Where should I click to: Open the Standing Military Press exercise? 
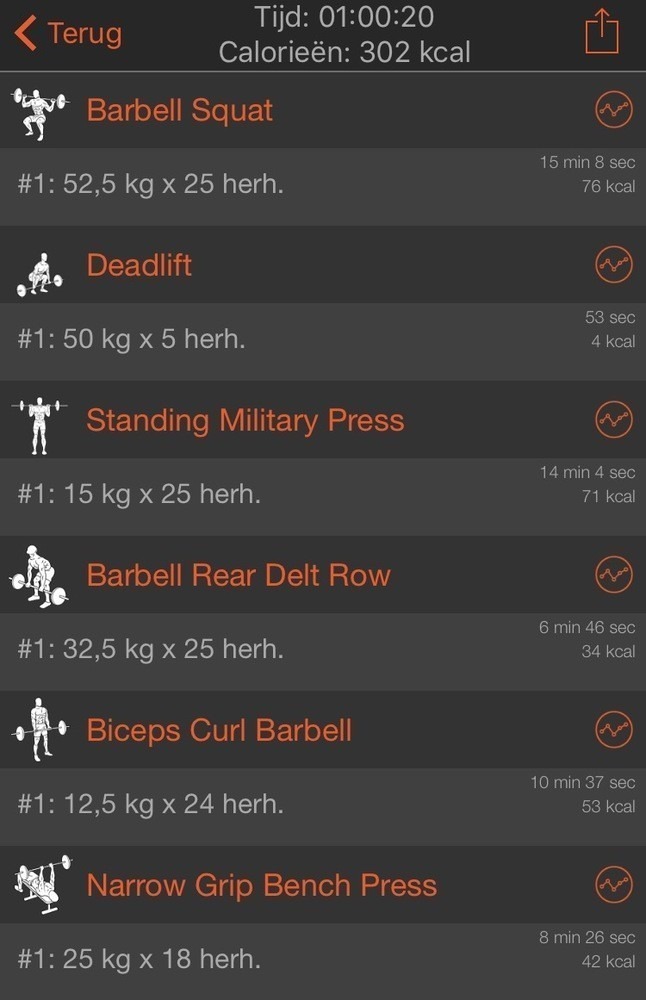click(x=245, y=420)
